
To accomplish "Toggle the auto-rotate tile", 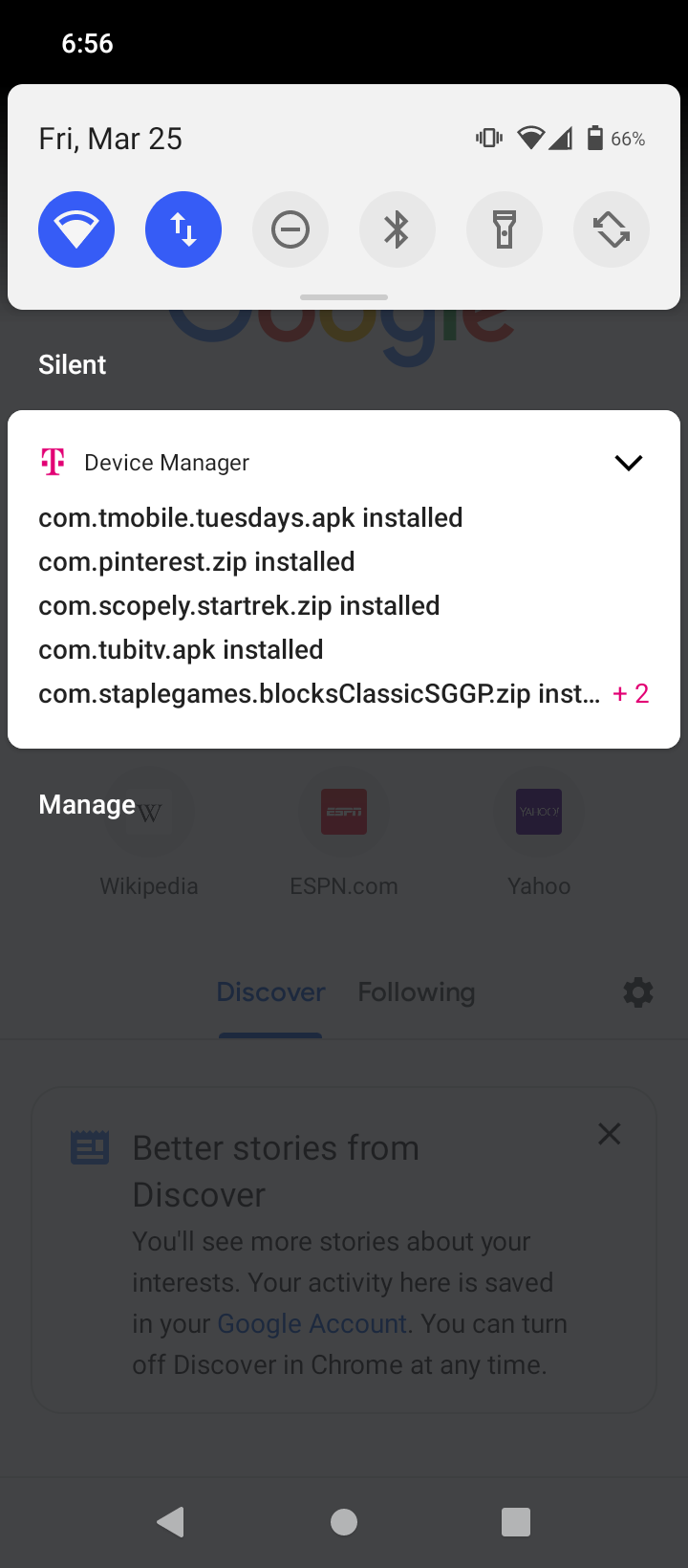I will (612, 229).
